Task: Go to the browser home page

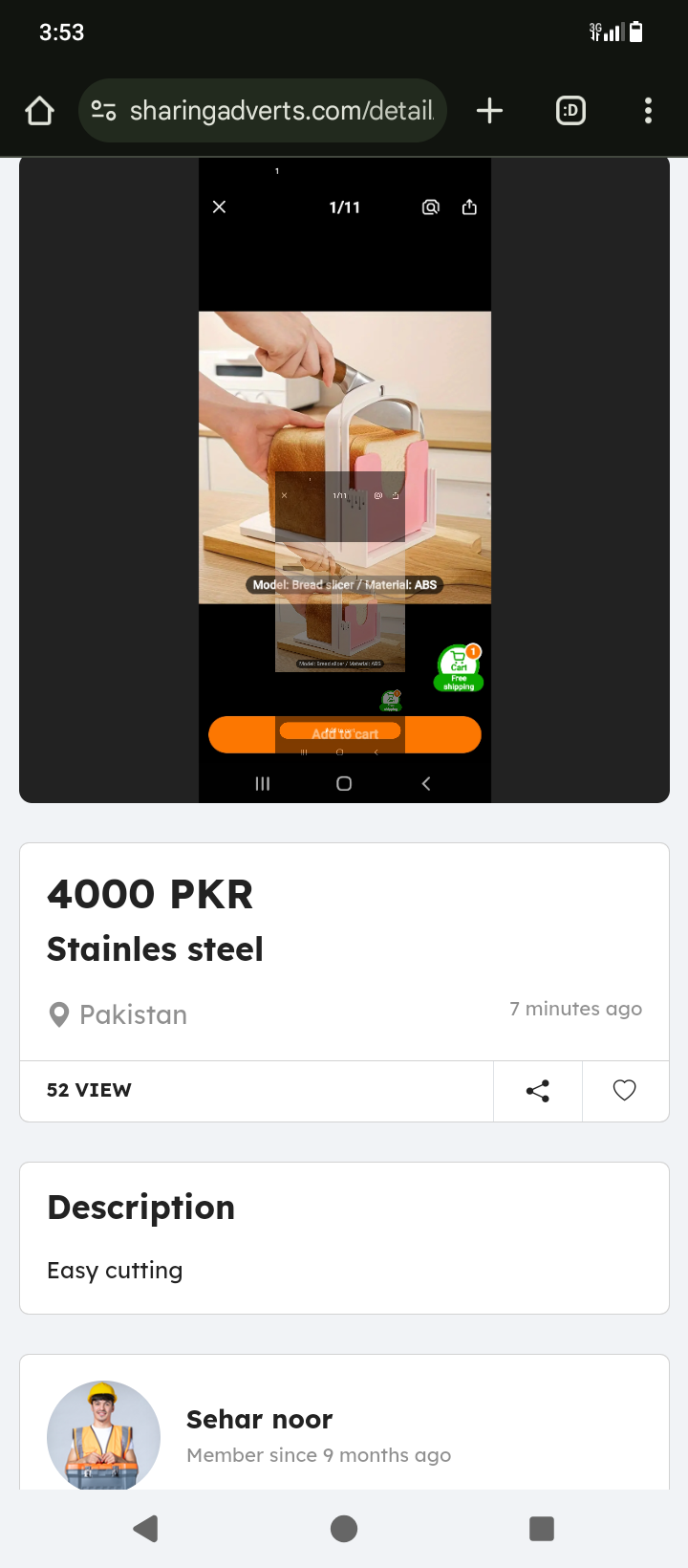Action: click(39, 111)
